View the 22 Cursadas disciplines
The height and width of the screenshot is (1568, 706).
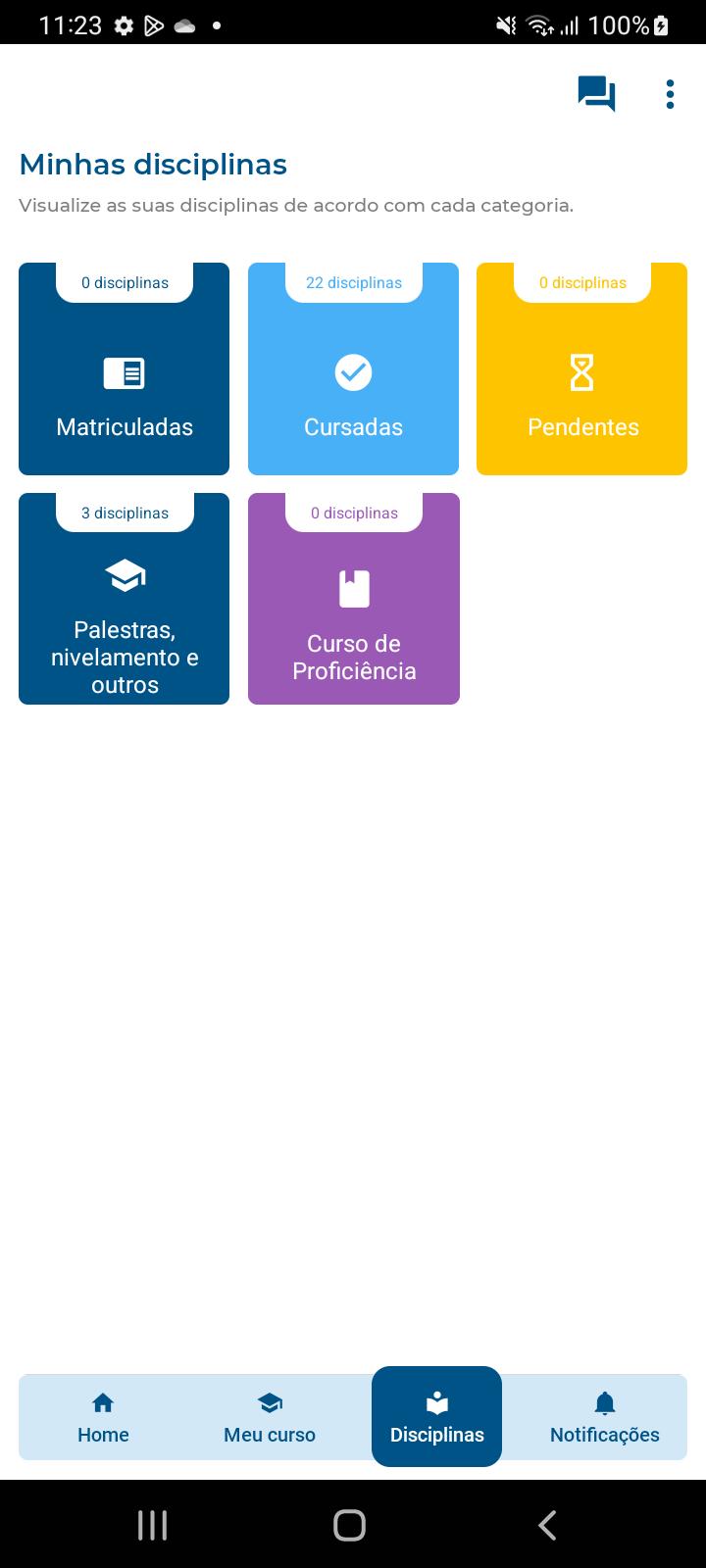point(353,368)
